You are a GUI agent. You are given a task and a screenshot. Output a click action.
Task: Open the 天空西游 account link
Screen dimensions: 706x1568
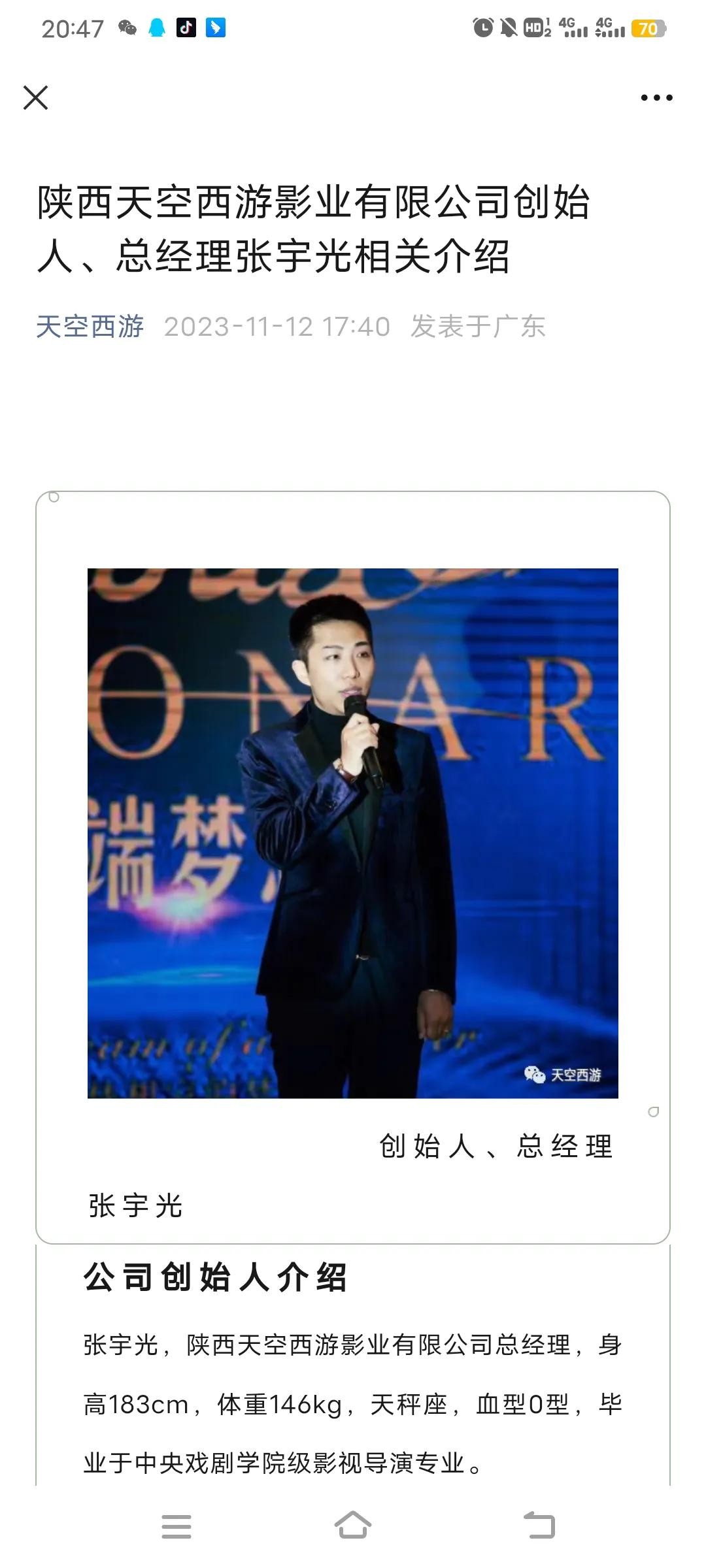[x=90, y=327]
